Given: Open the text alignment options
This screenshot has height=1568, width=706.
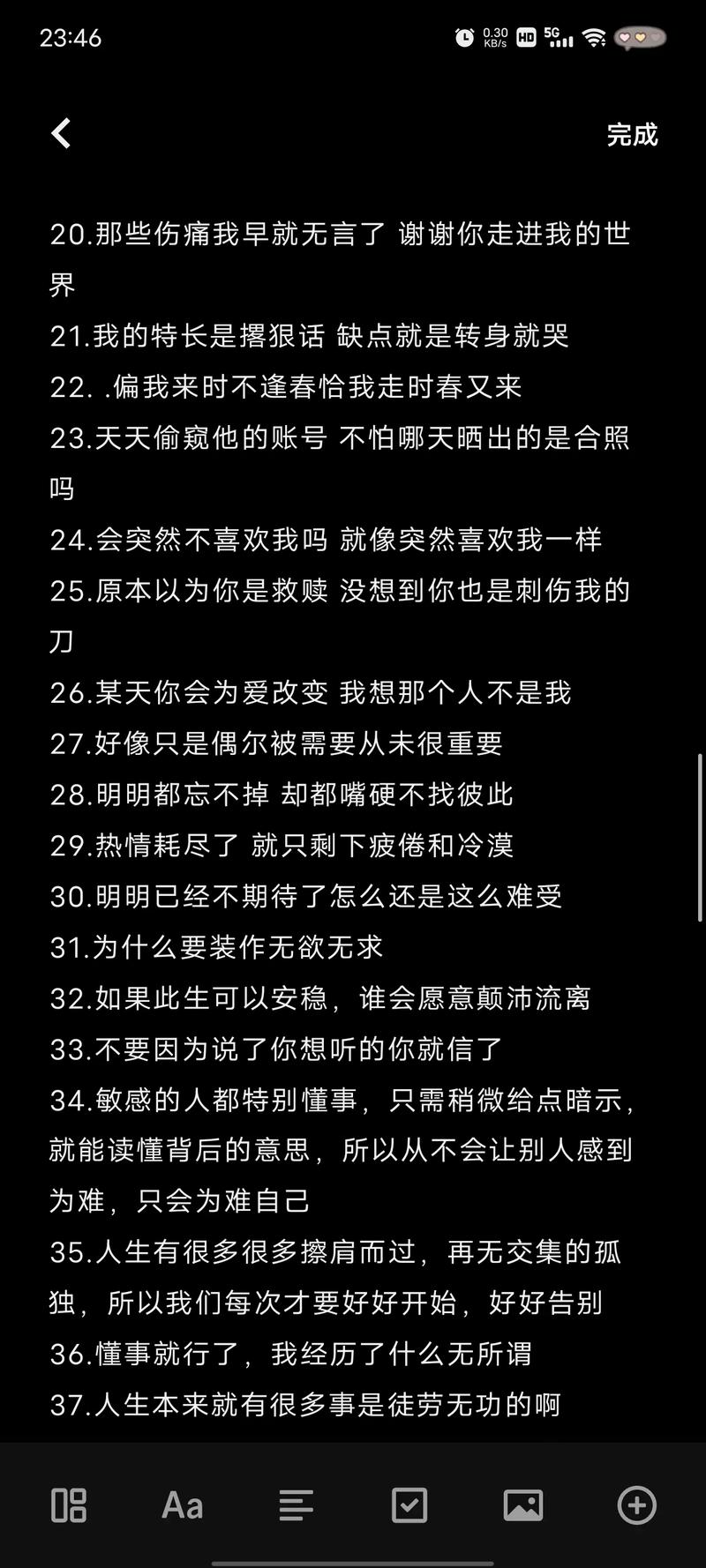Looking at the screenshot, I should coord(296,1505).
